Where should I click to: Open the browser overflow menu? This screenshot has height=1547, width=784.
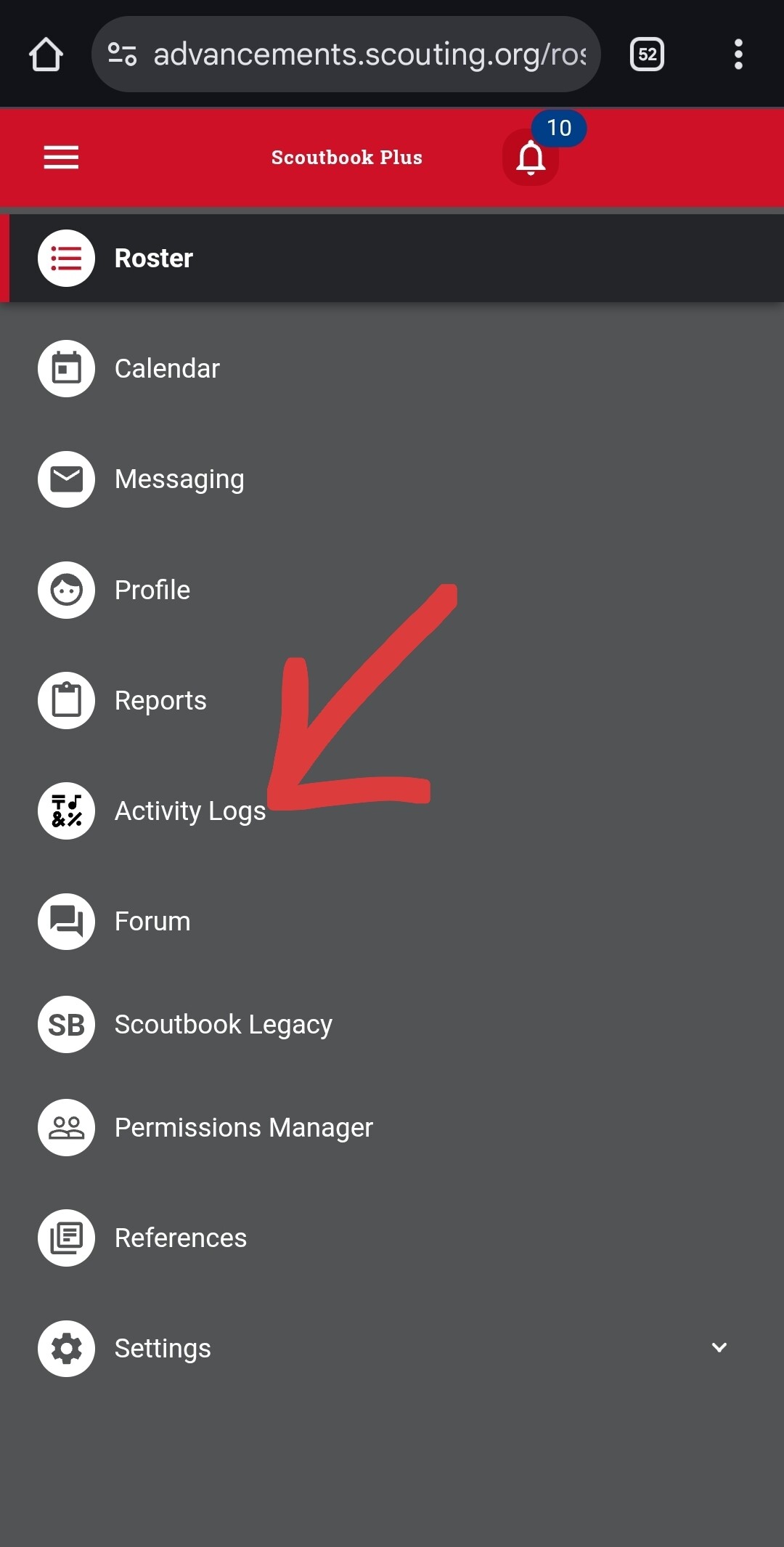738,54
